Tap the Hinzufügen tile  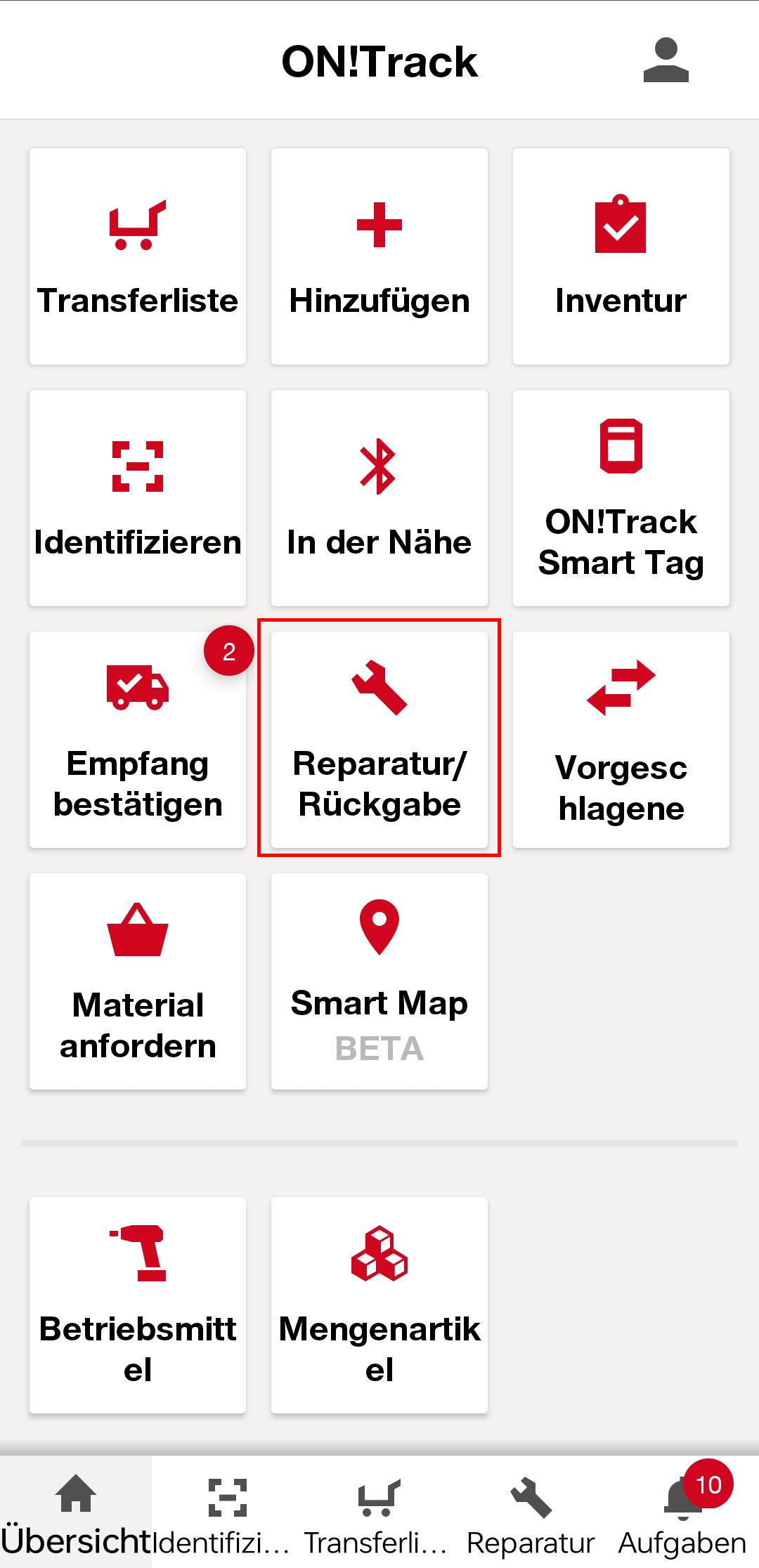[379, 256]
